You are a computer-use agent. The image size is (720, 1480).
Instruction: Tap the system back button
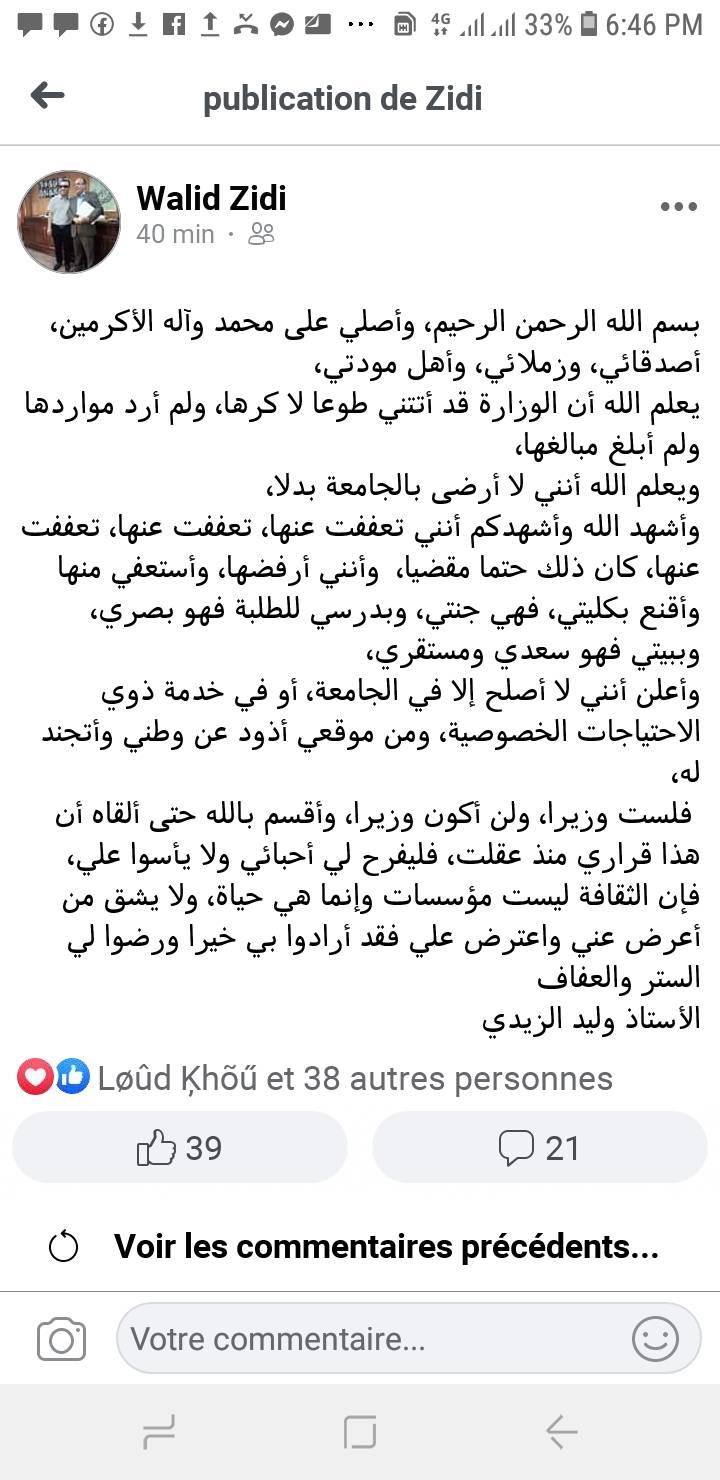click(561, 1432)
